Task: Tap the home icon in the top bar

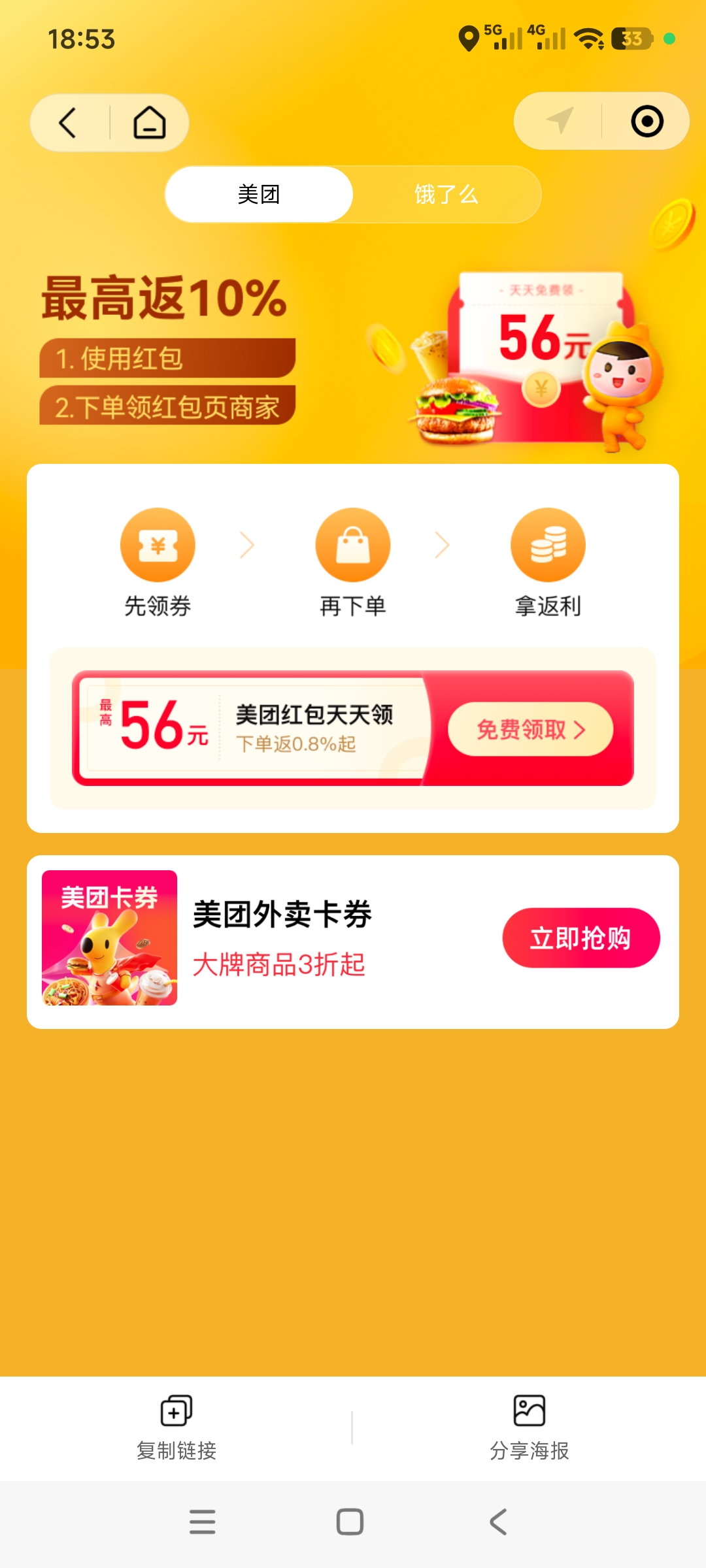Action: 150,123
